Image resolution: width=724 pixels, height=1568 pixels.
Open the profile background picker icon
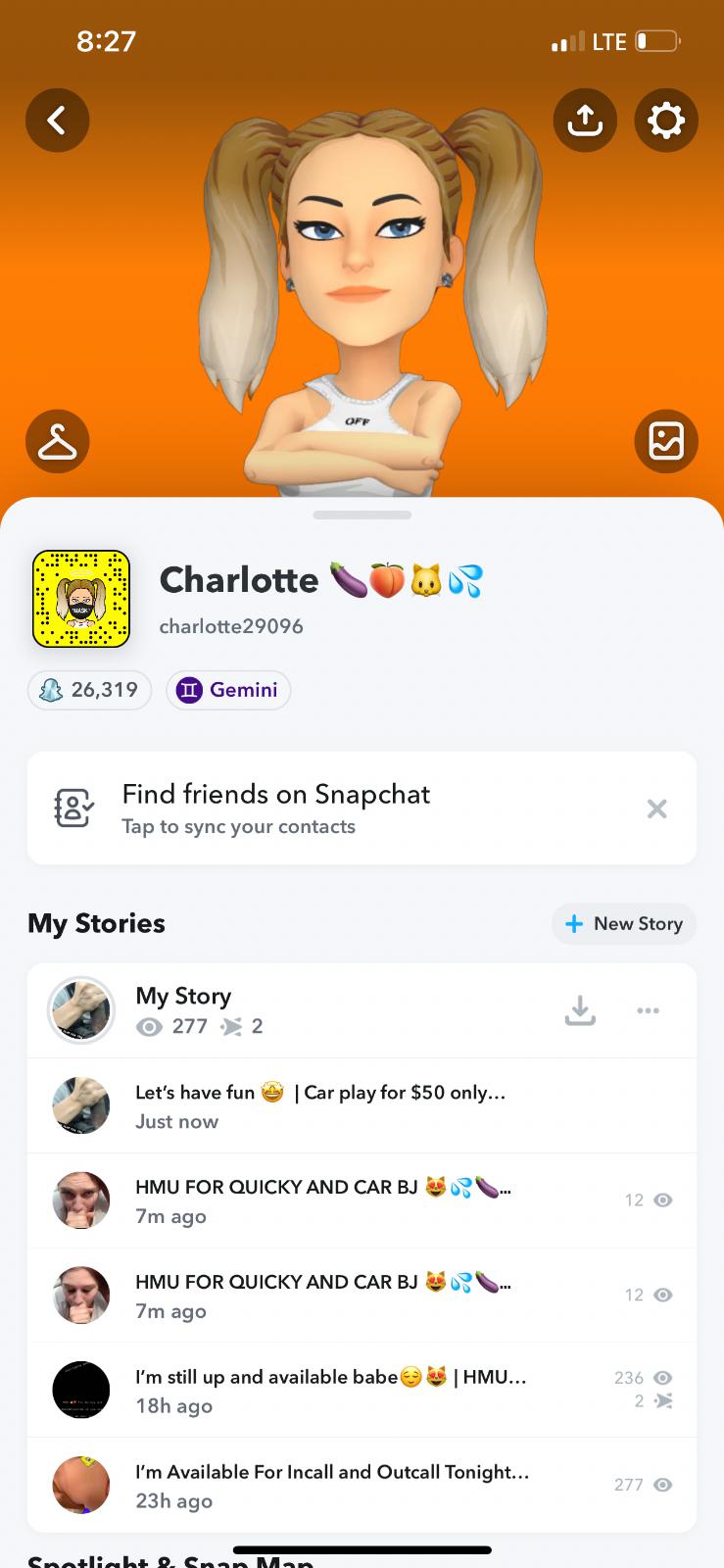666,442
